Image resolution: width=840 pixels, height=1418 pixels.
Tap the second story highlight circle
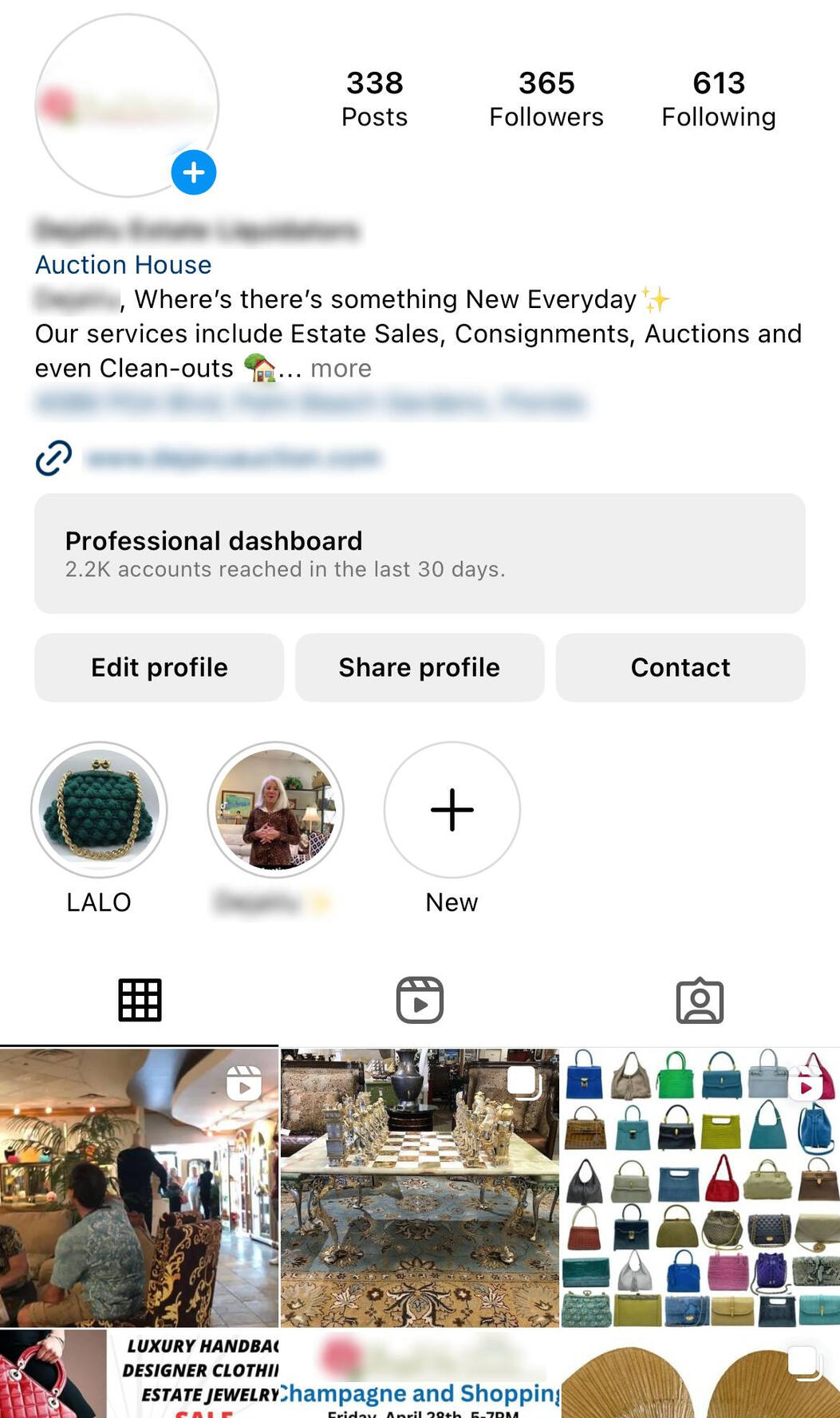(x=275, y=809)
